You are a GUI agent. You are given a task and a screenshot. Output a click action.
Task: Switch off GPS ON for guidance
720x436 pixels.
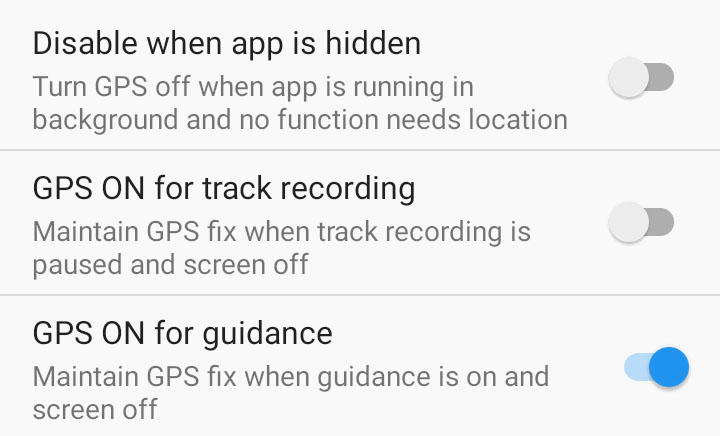[x=656, y=367]
